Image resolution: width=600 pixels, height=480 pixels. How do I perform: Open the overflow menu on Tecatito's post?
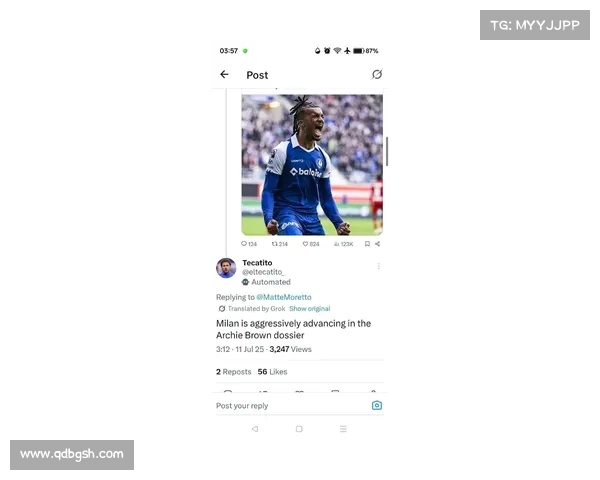pyautogui.click(x=378, y=266)
